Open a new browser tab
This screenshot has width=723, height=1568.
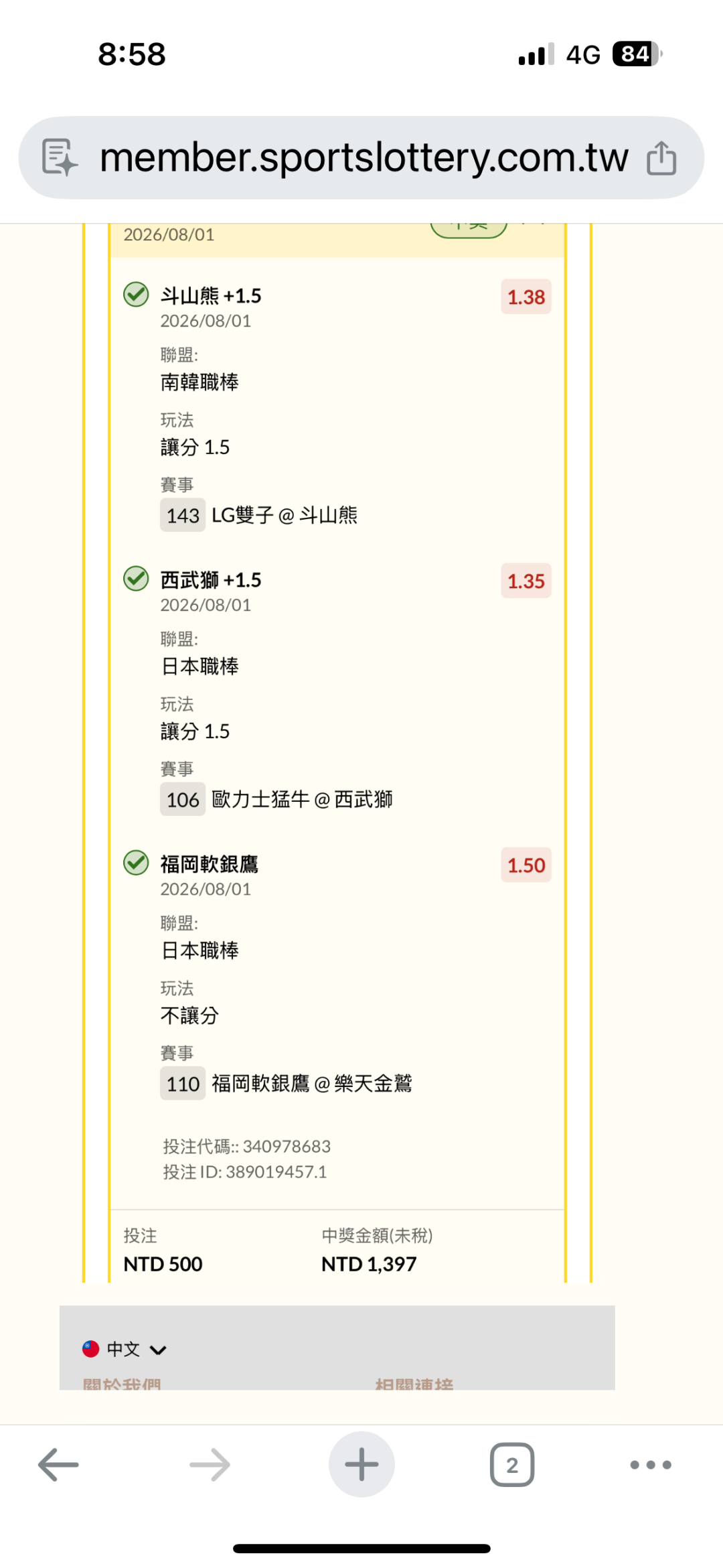pos(361,1464)
